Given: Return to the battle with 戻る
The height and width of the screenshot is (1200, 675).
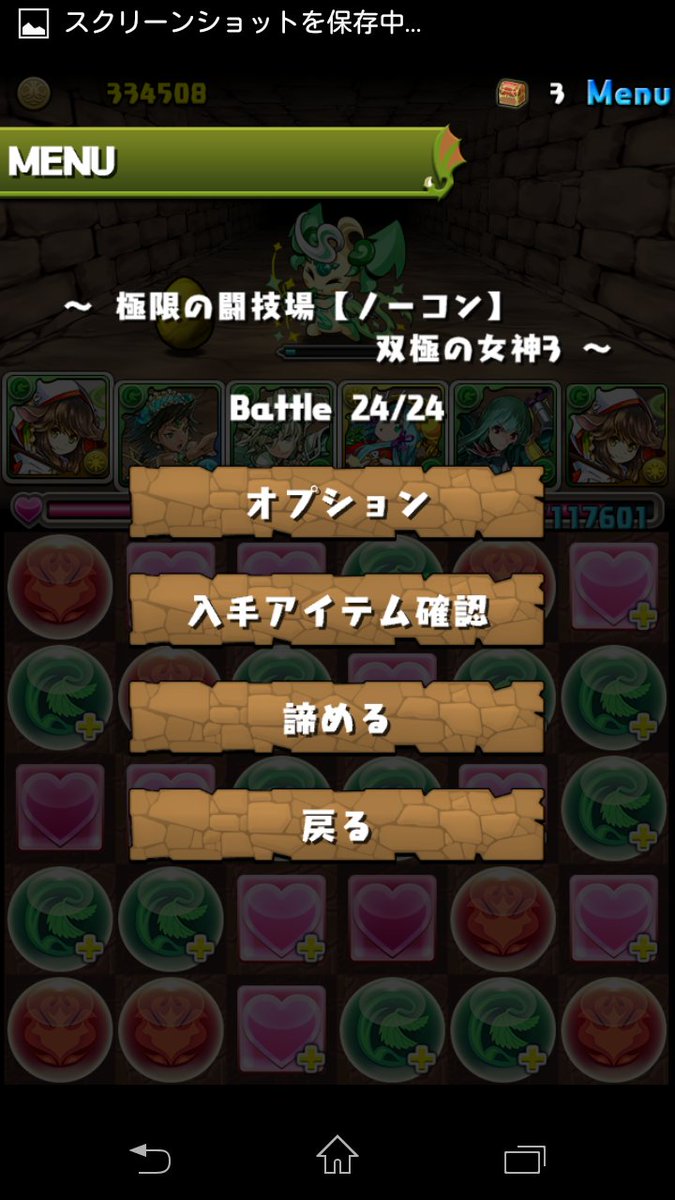Looking at the screenshot, I should coord(337,826).
